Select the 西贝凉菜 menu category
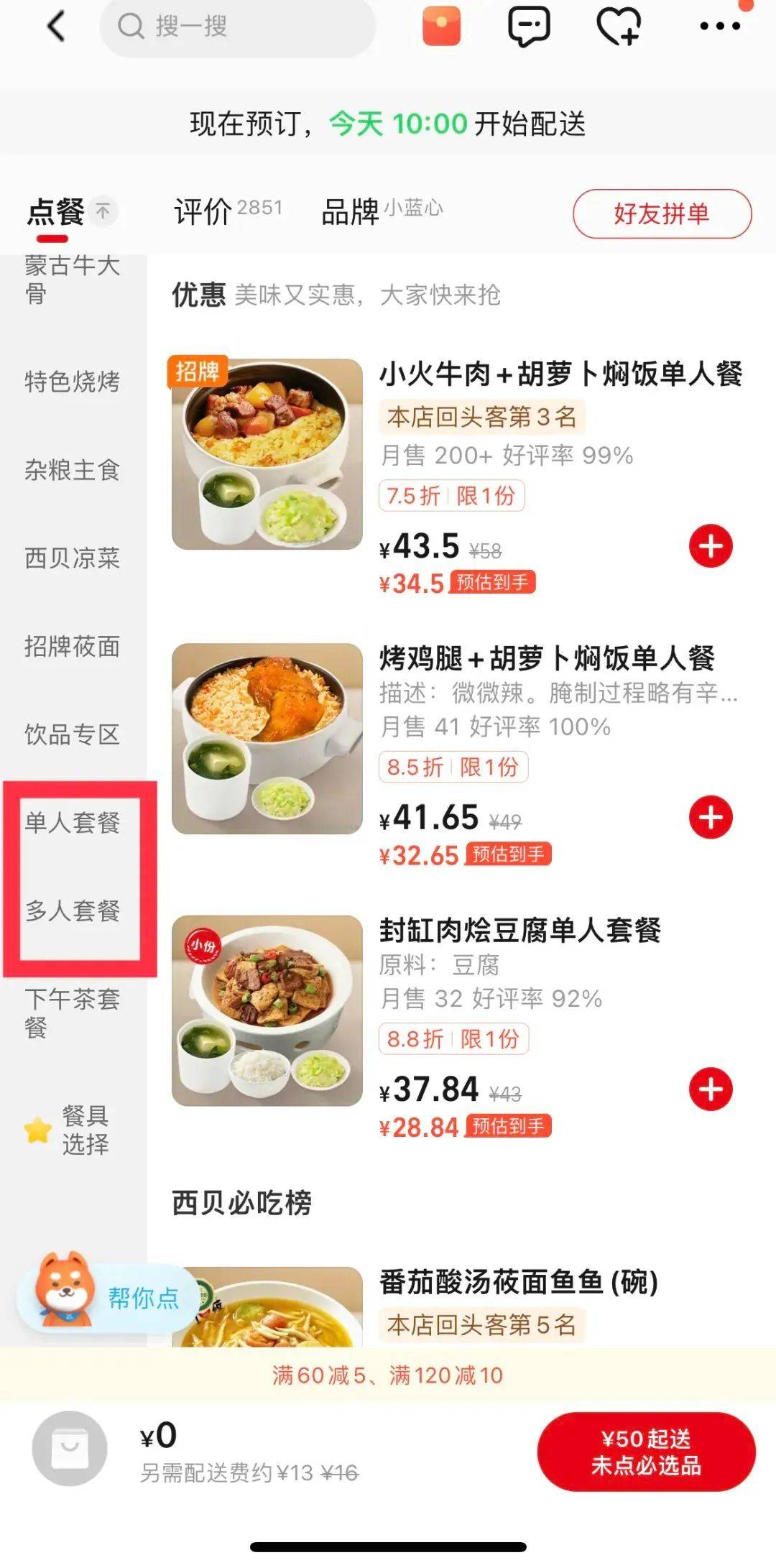 [x=72, y=558]
